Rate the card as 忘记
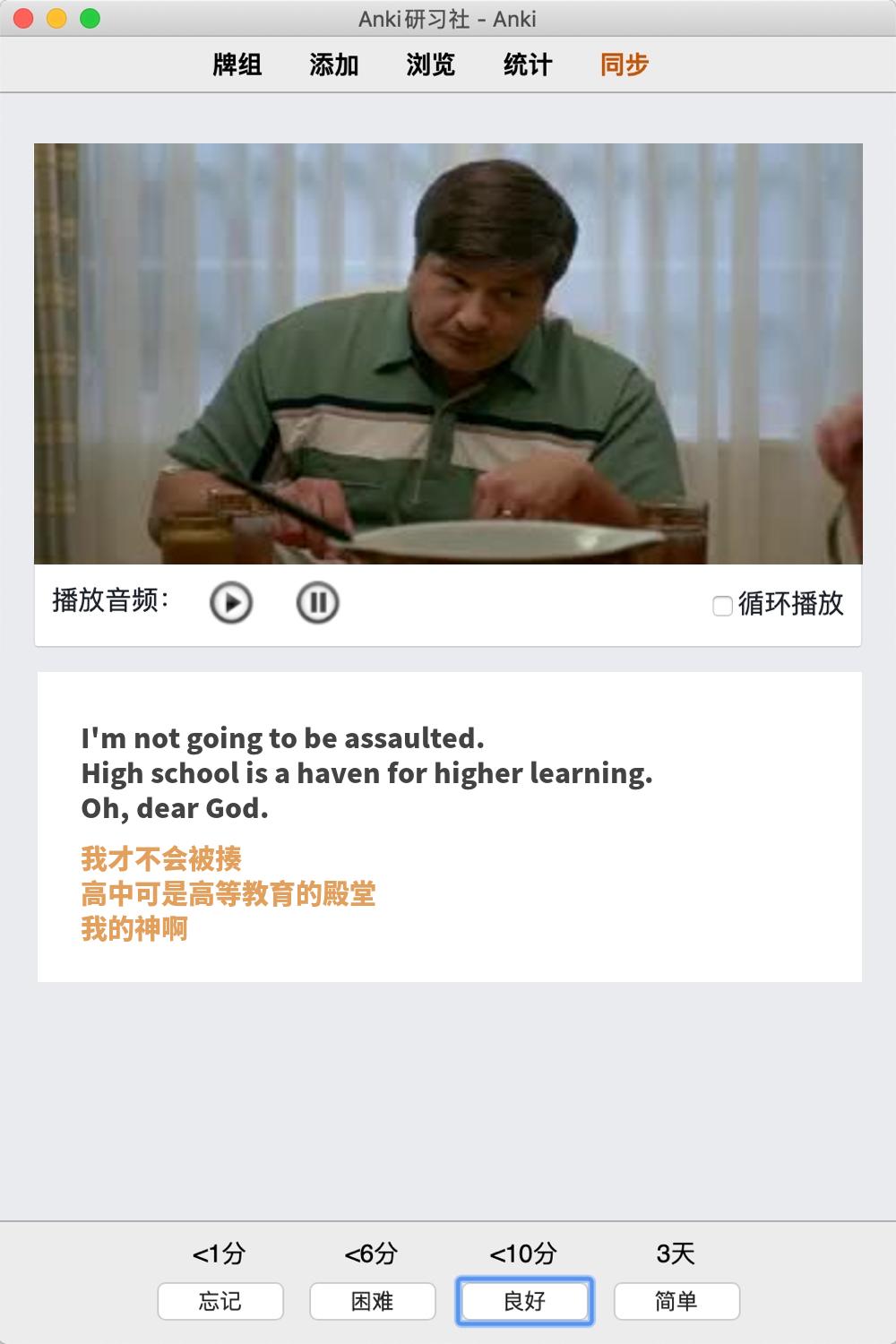 pos(220,1301)
